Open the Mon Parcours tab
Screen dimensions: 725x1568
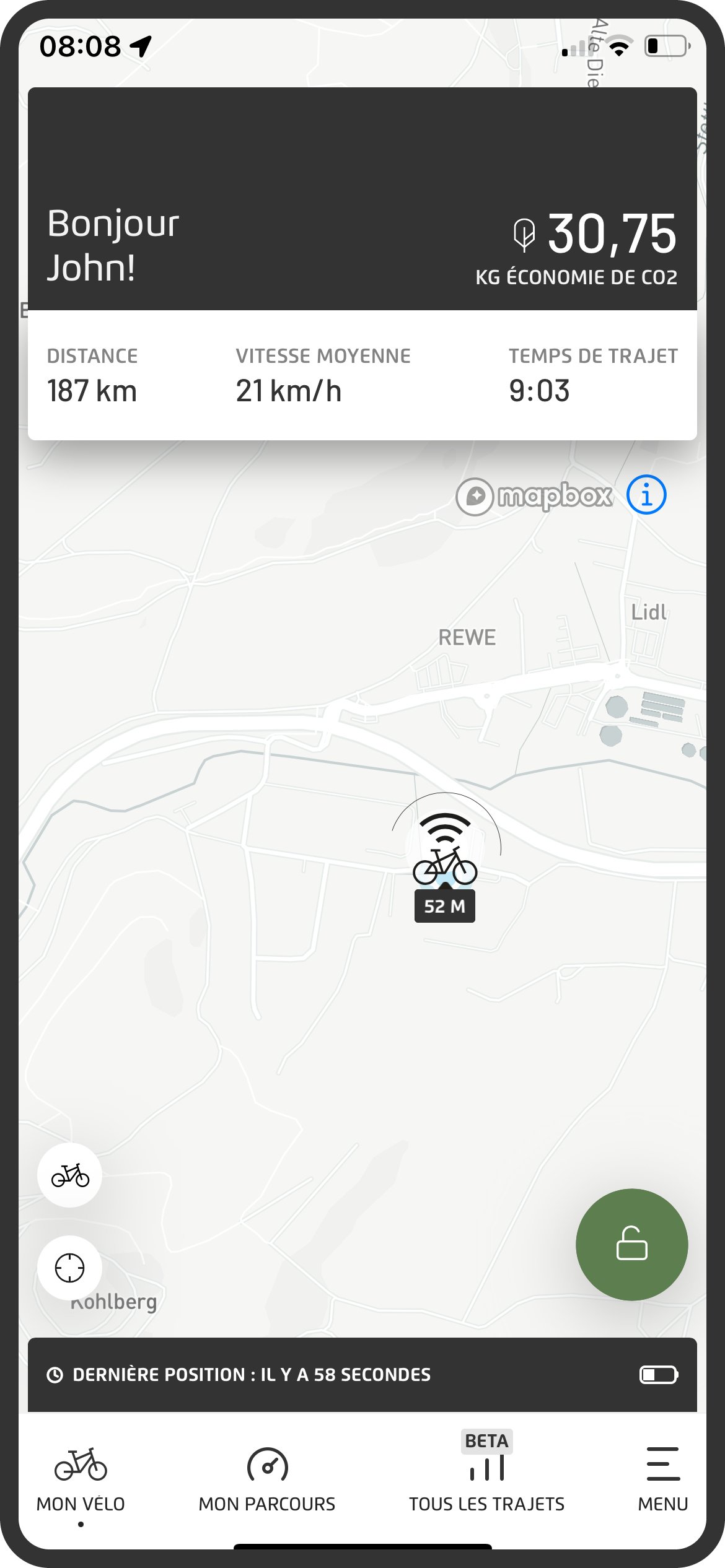tap(267, 1477)
